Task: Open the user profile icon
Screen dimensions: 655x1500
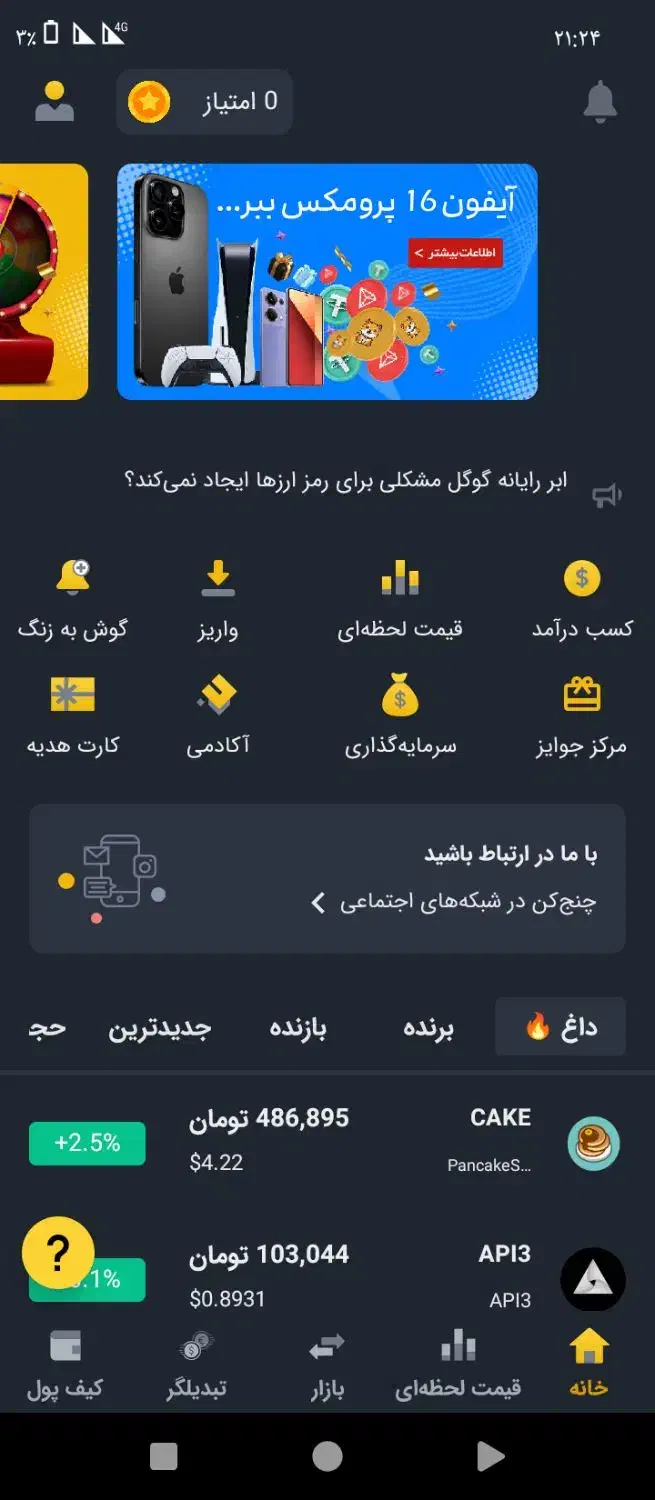Action: point(55,101)
